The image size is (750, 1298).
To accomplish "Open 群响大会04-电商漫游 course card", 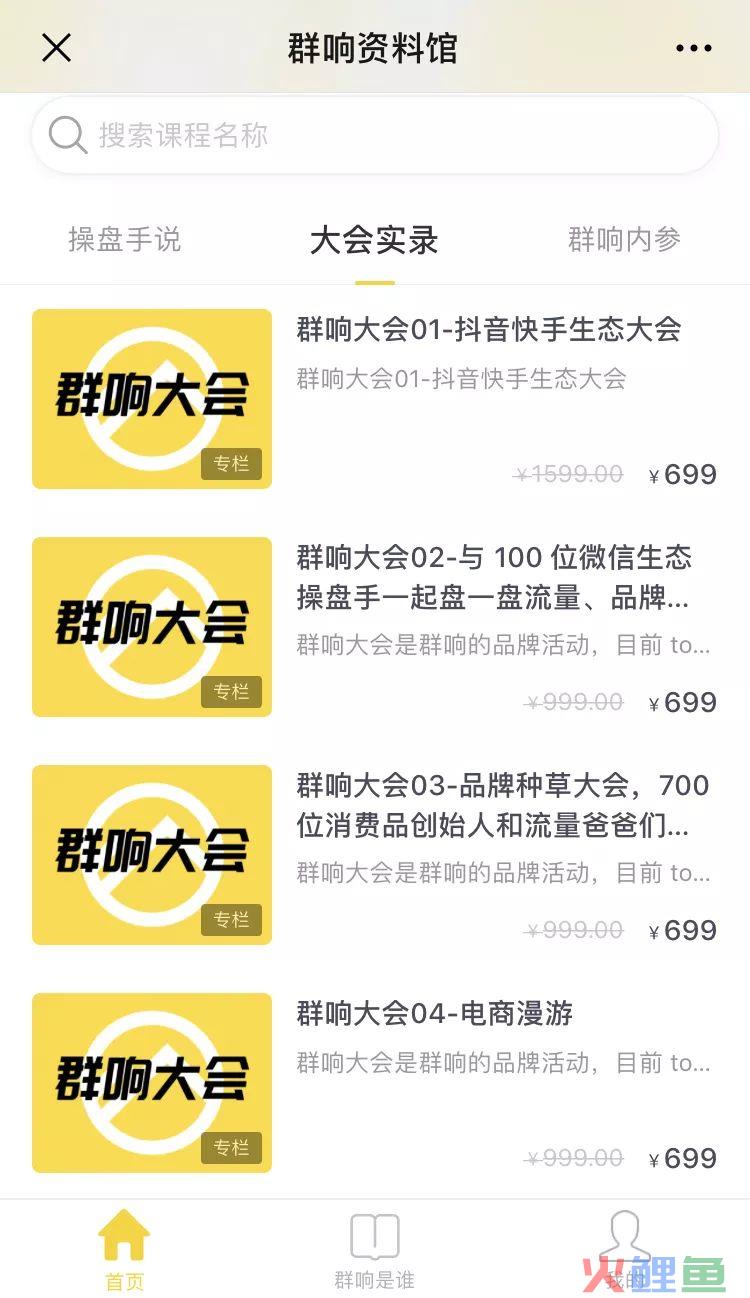I will click(435, 1014).
